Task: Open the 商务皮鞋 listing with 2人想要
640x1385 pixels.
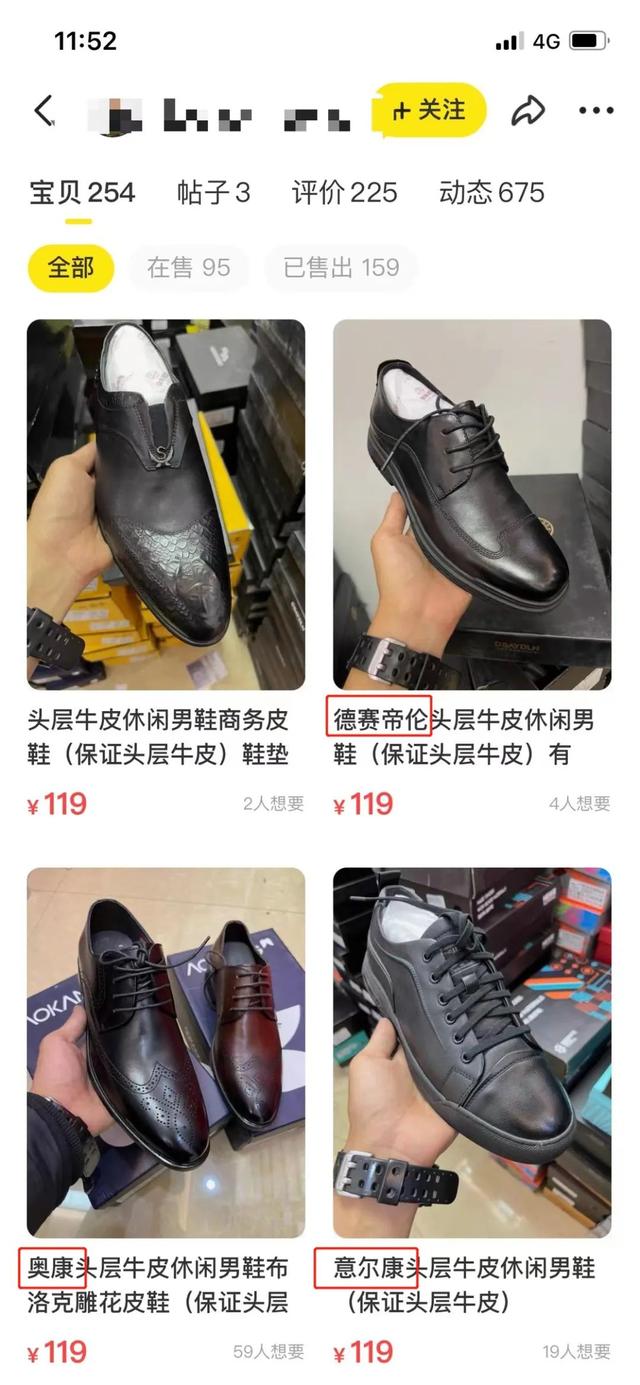Action: (165, 504)
